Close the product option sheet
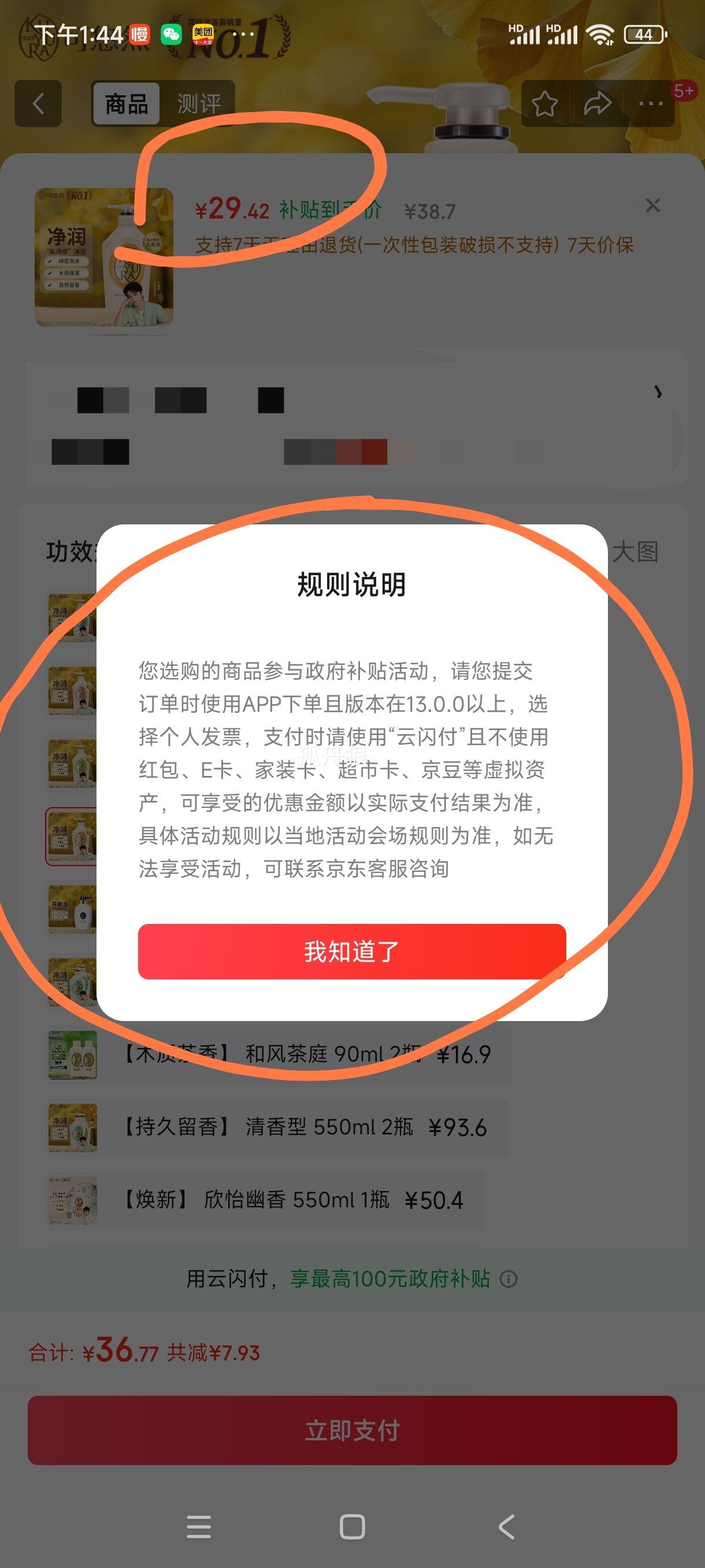Viewport: 705px width, 1568px height. coord(652,205)
